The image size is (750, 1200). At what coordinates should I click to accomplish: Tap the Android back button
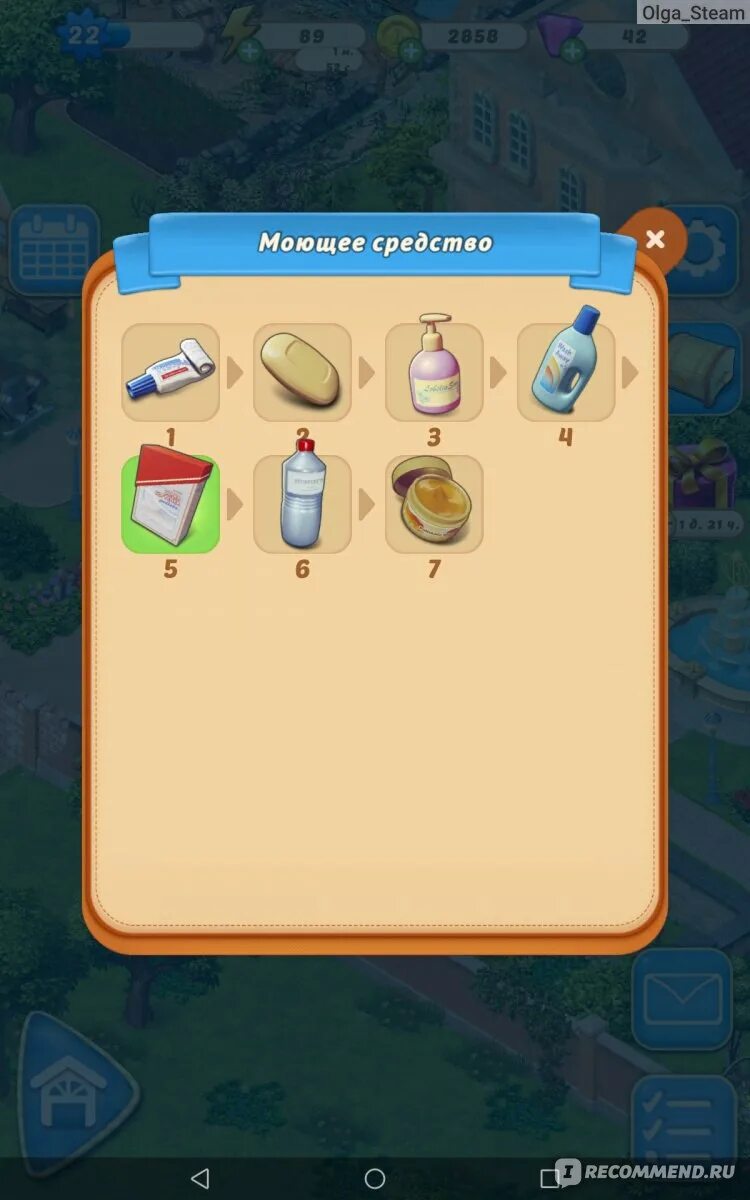200,1178
